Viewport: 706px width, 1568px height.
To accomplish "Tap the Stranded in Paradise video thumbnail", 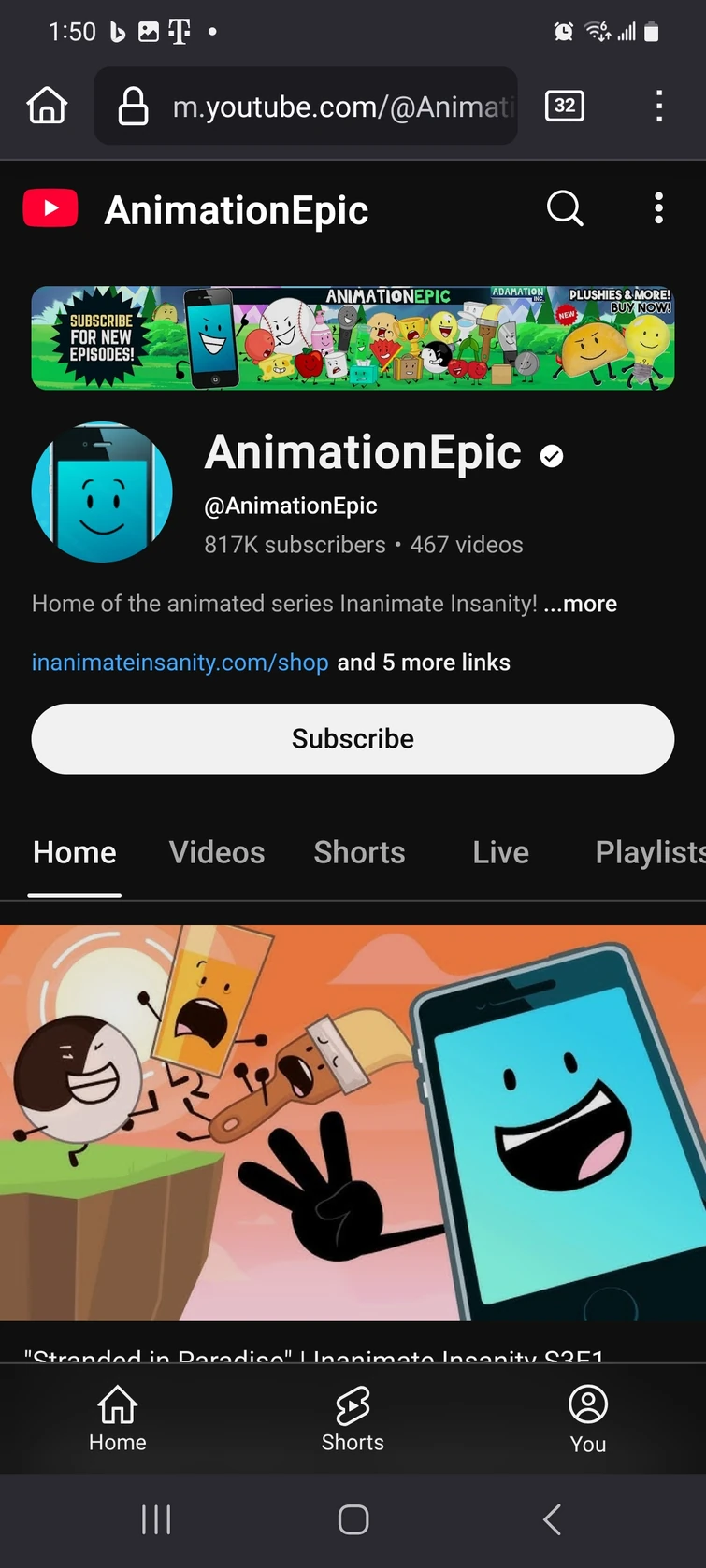I will click(x=353, y=1121).
